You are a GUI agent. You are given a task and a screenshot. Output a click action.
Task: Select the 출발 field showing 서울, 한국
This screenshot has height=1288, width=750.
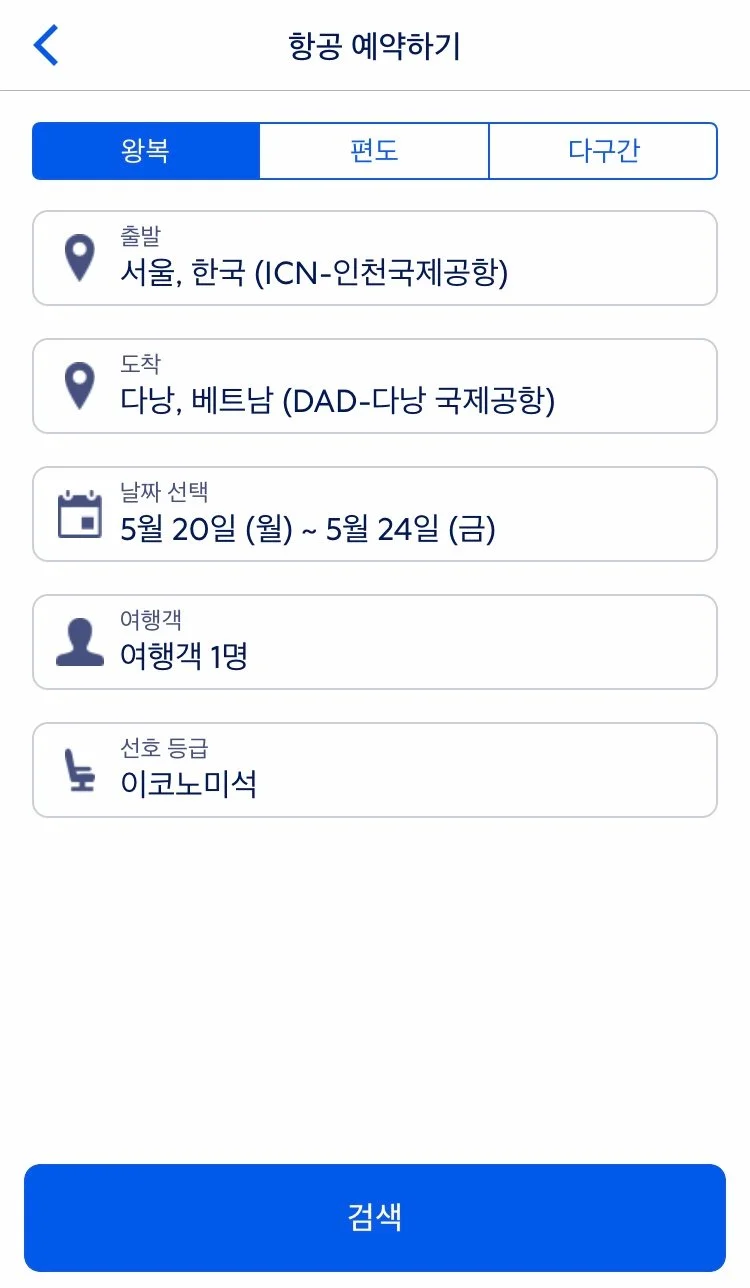pos(375,258)
